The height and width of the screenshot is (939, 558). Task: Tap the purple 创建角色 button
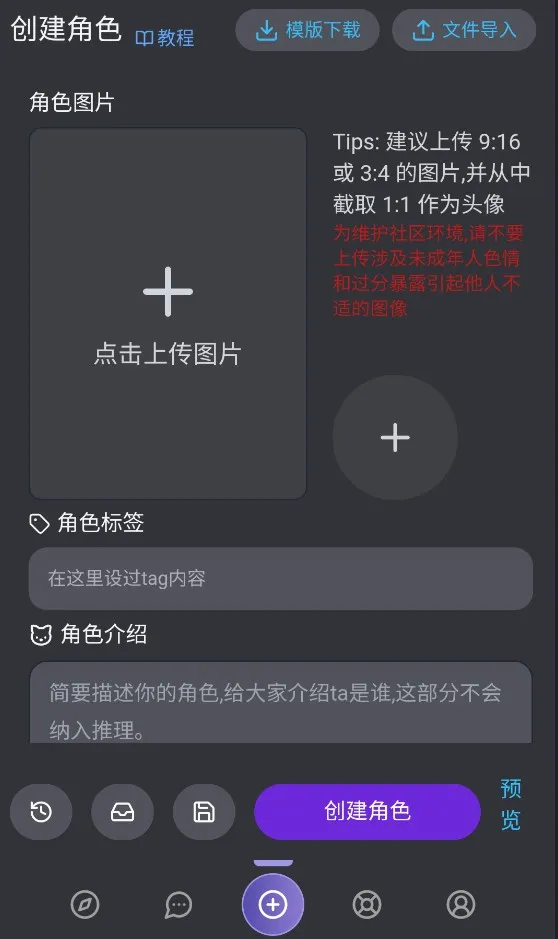[367, 811]
